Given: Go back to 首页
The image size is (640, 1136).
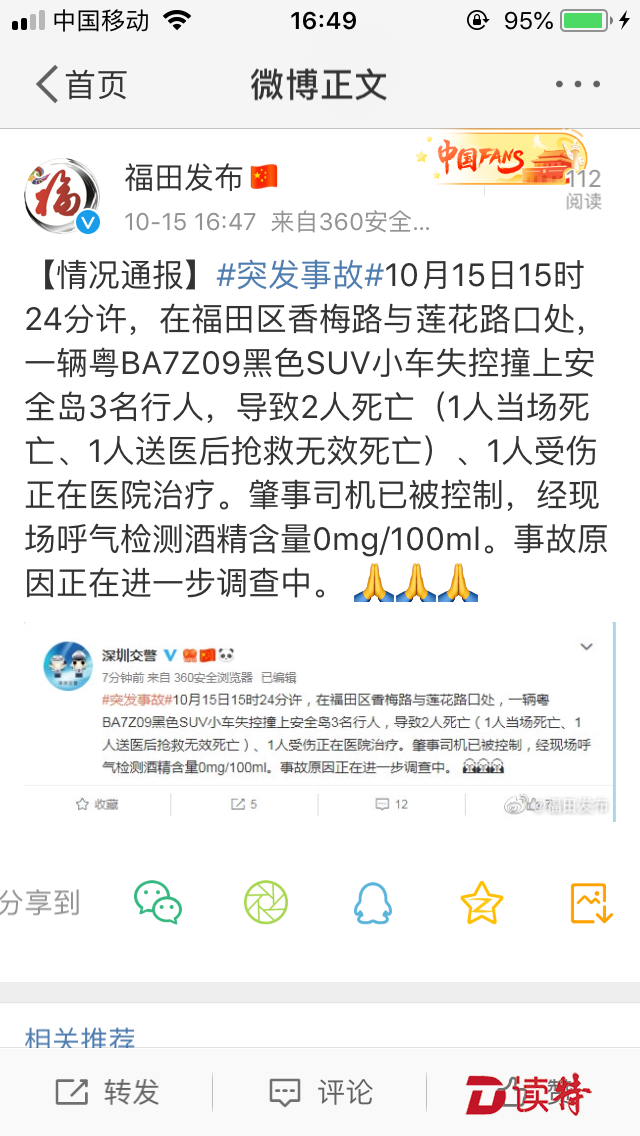Looking at the screenshot, I should pos(81,85).
